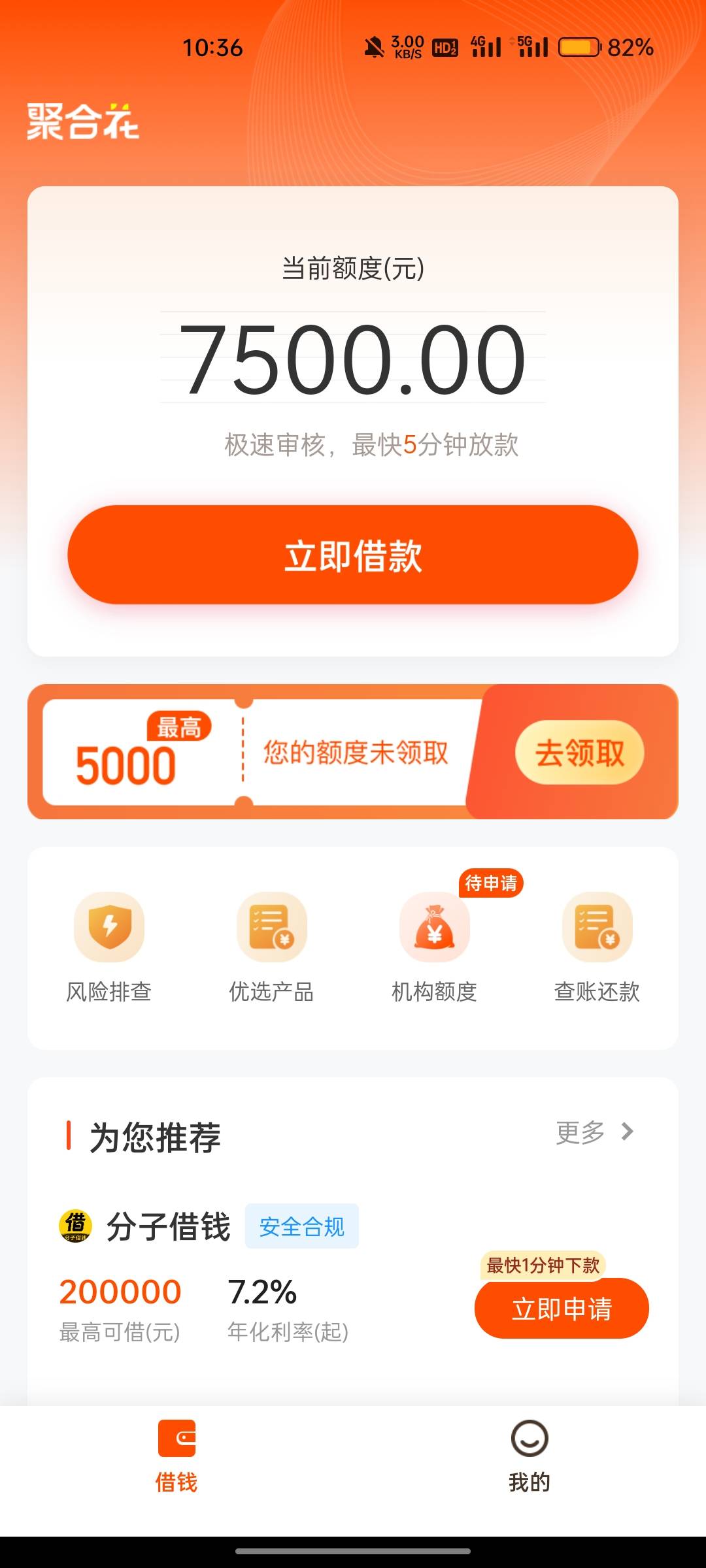Apply for 分子借钱 via 立即申请

click(x=562, y=1309)
